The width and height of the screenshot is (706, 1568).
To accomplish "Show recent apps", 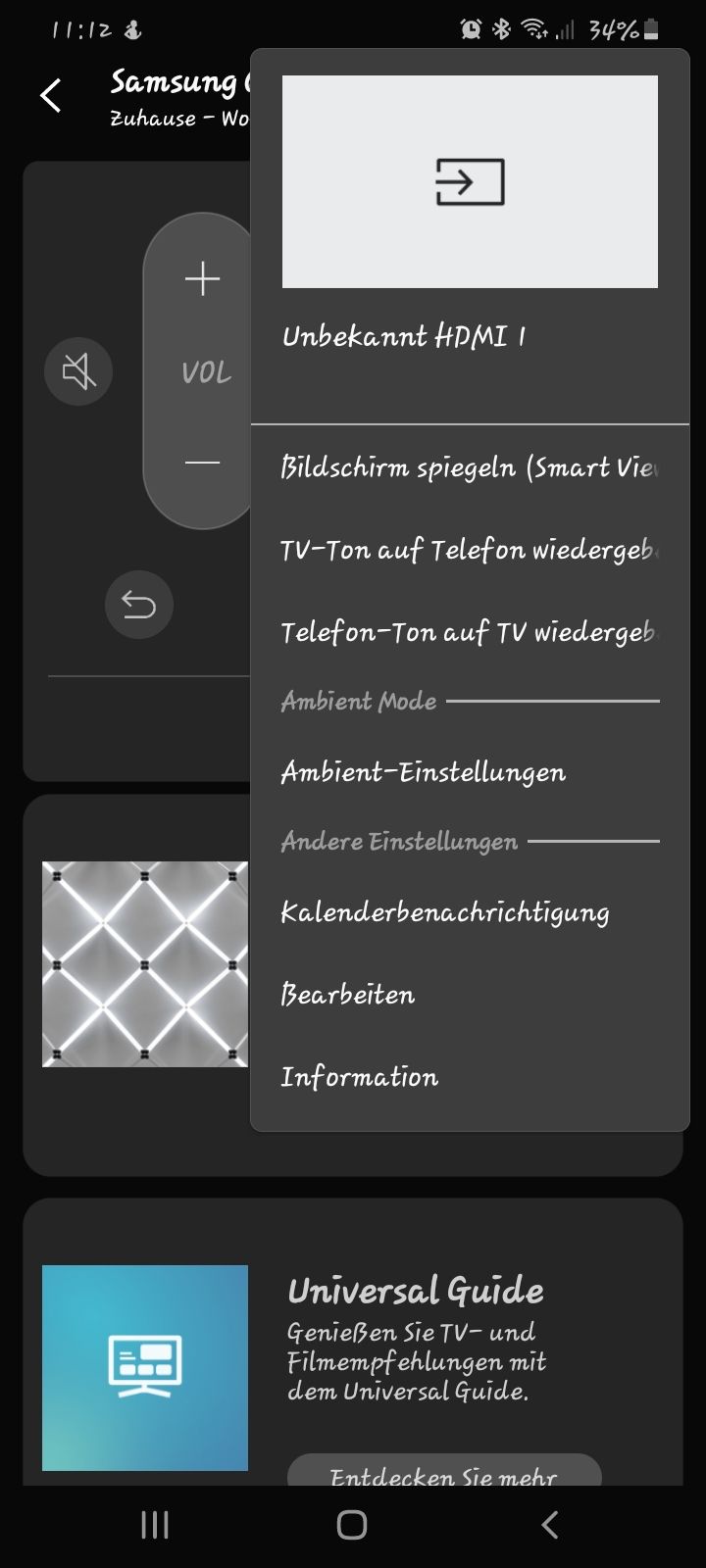I will [155, 1525].
